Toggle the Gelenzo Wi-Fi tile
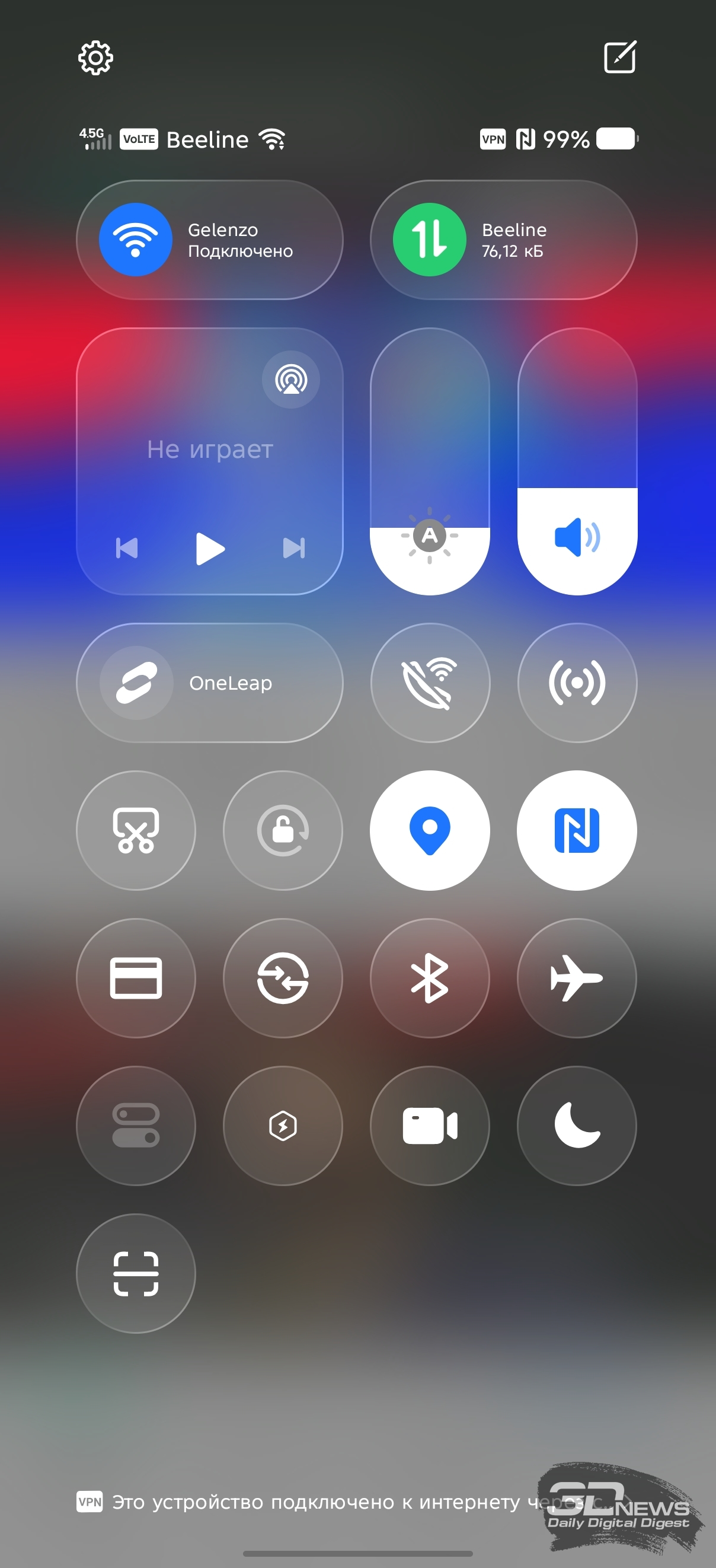Viewport: 716px width, 1568px height. (x=136, y=239)
